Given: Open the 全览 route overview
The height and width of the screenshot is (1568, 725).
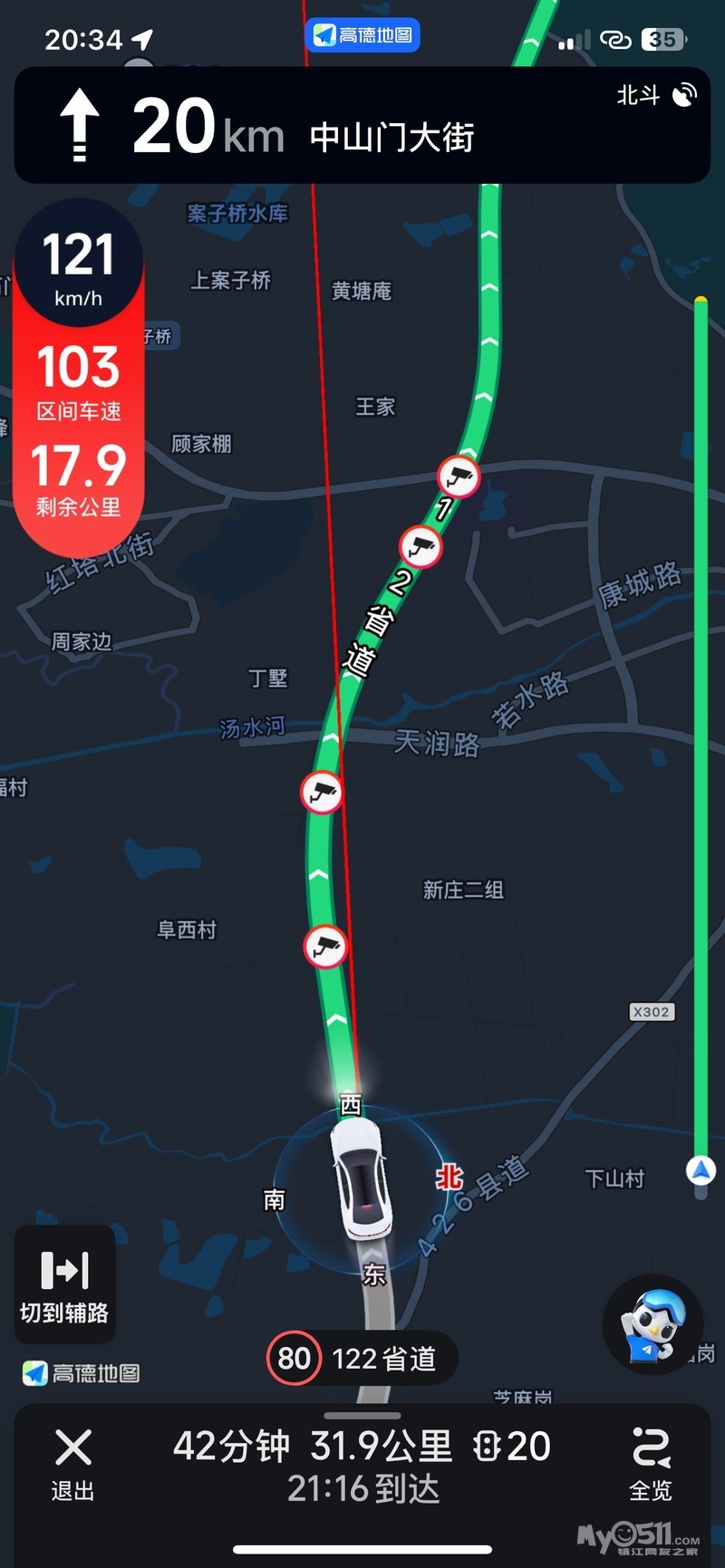Looking at the screenshot, I should (x=650, y=1463).
